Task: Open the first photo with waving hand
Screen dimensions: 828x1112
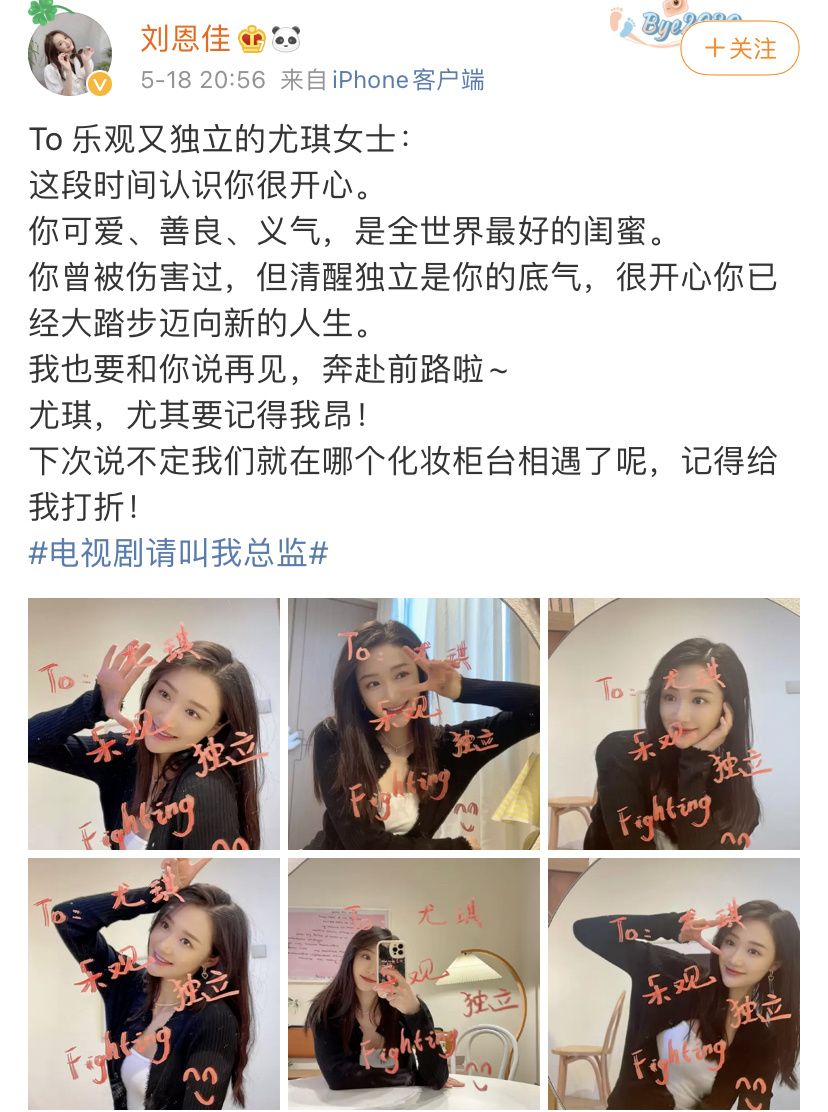Action: coord(154,724)
